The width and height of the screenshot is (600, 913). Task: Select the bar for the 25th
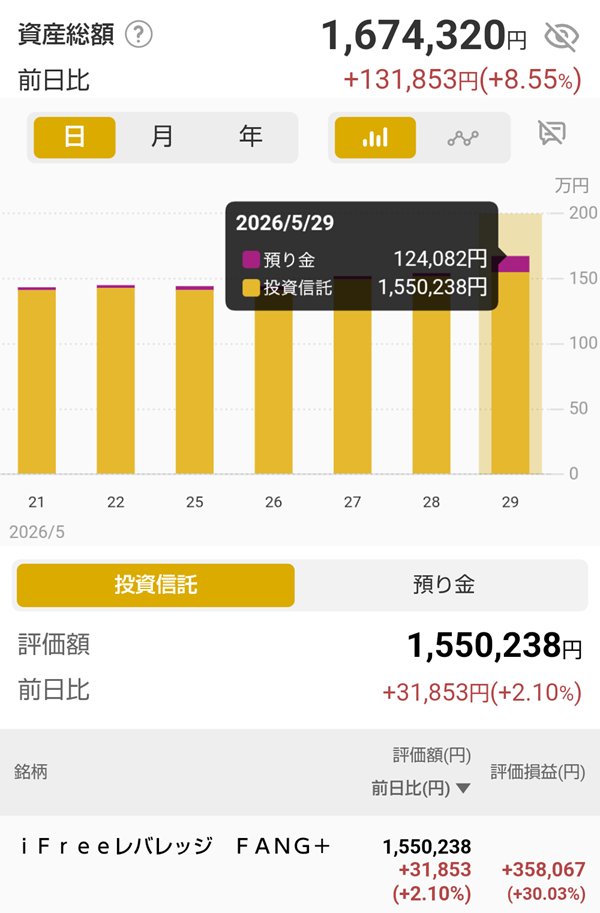(195, 380)
